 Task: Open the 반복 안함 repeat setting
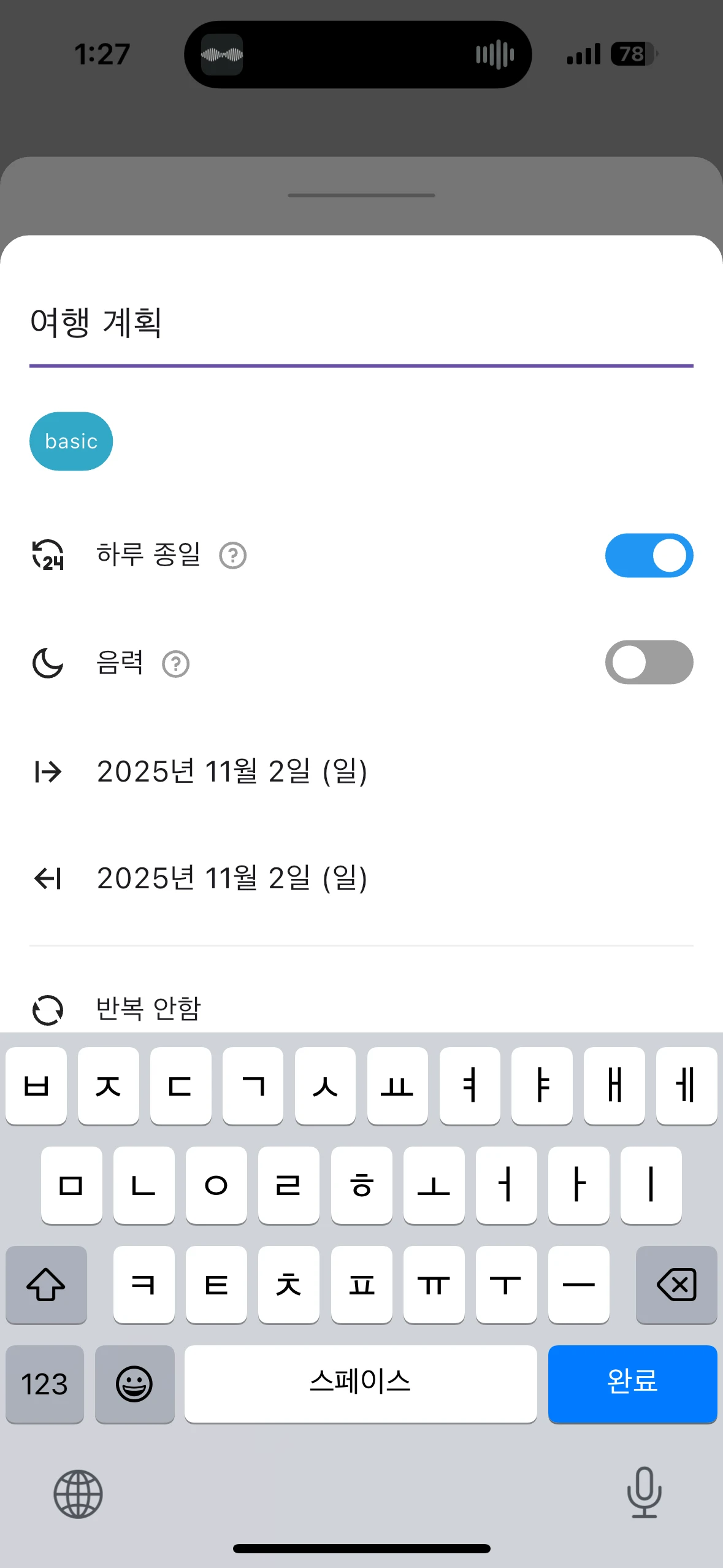coord(148,1009)
